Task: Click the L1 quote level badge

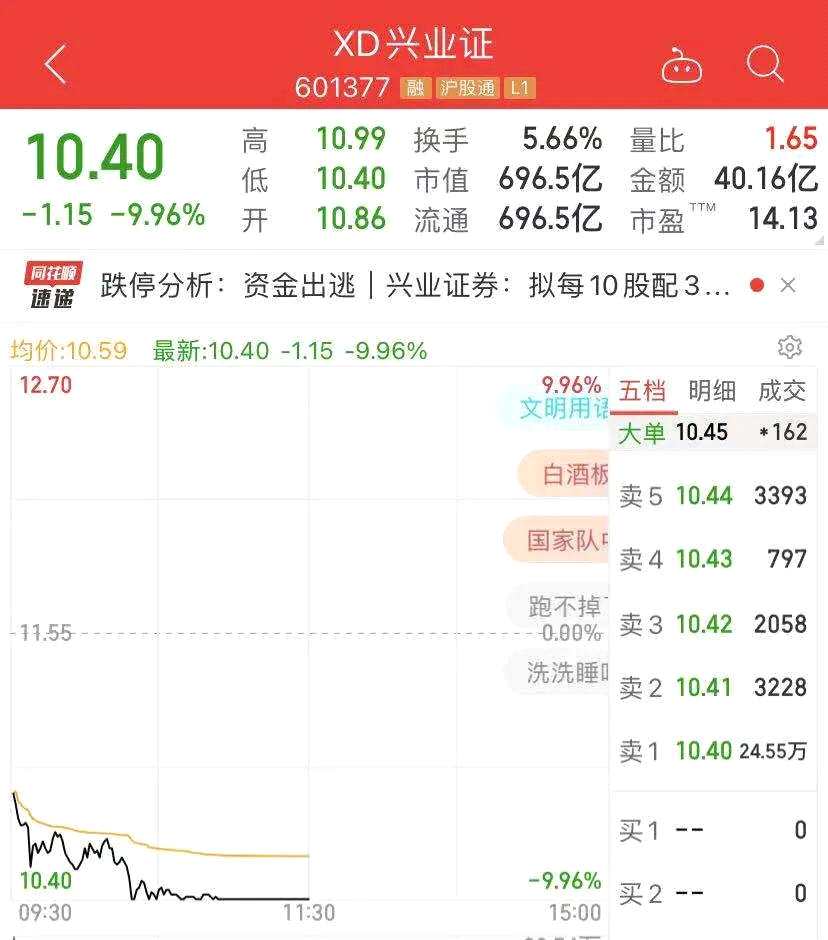Action: click(523, 88)
